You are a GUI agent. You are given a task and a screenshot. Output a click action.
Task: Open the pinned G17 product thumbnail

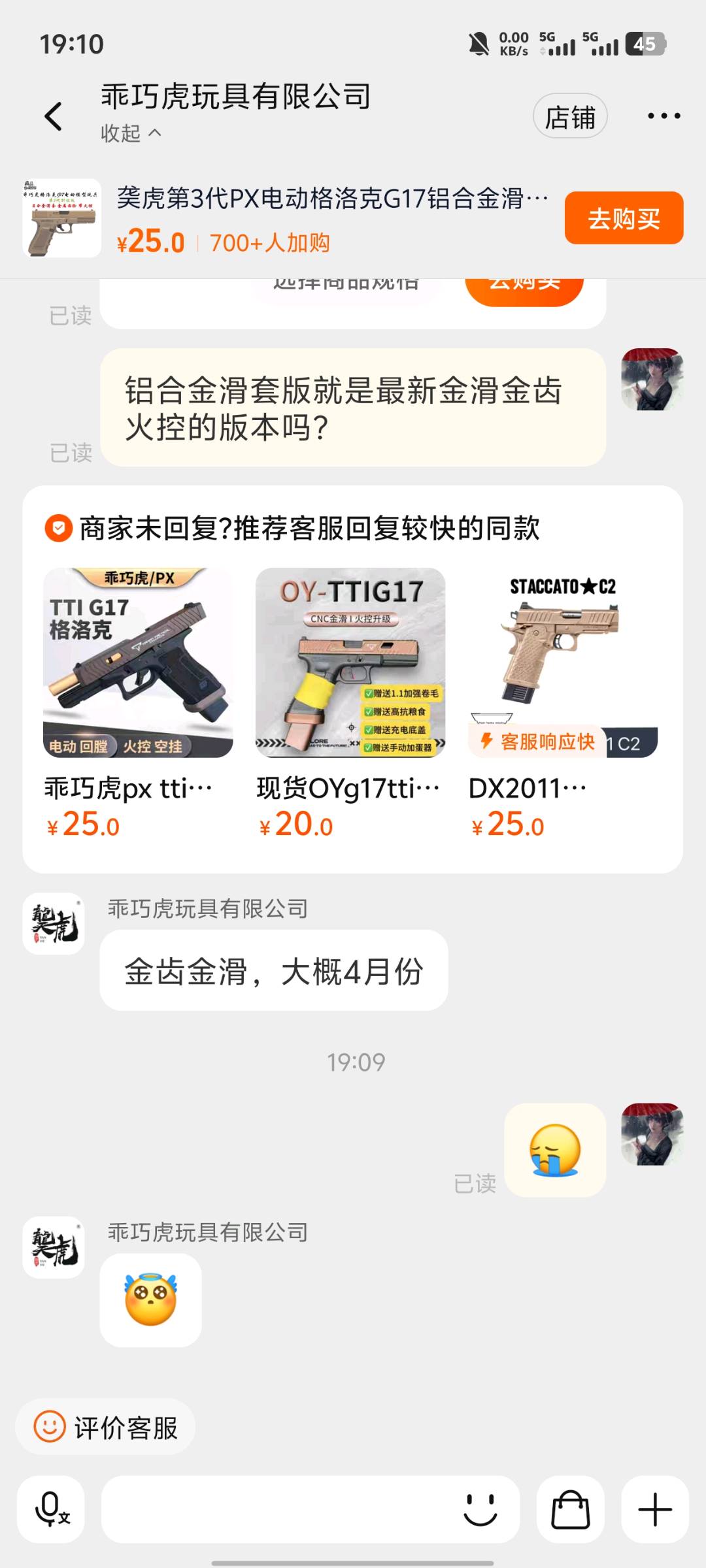pos(62,218)
